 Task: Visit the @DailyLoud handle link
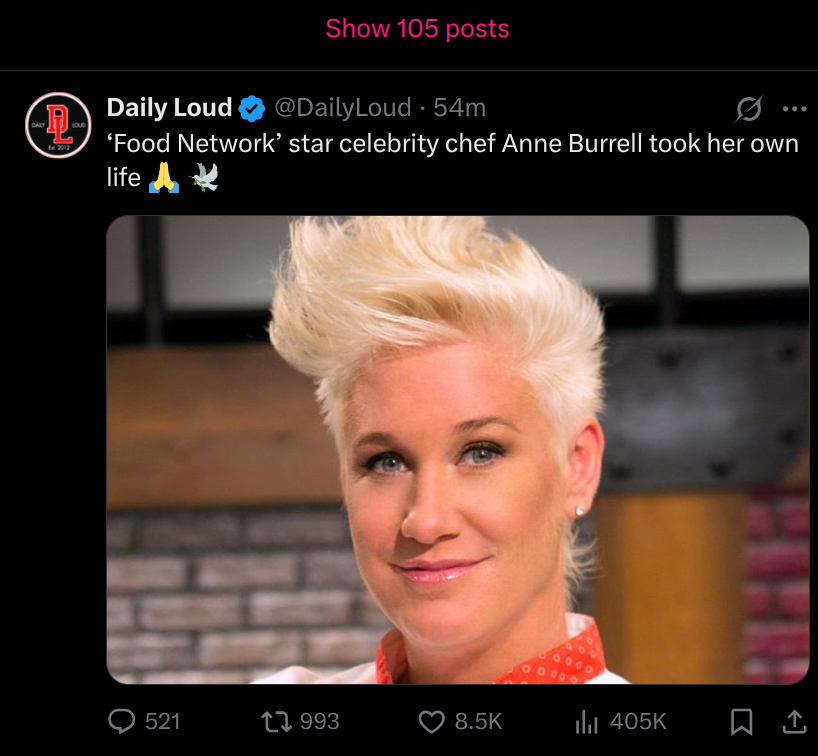click(x=341, y=107)
